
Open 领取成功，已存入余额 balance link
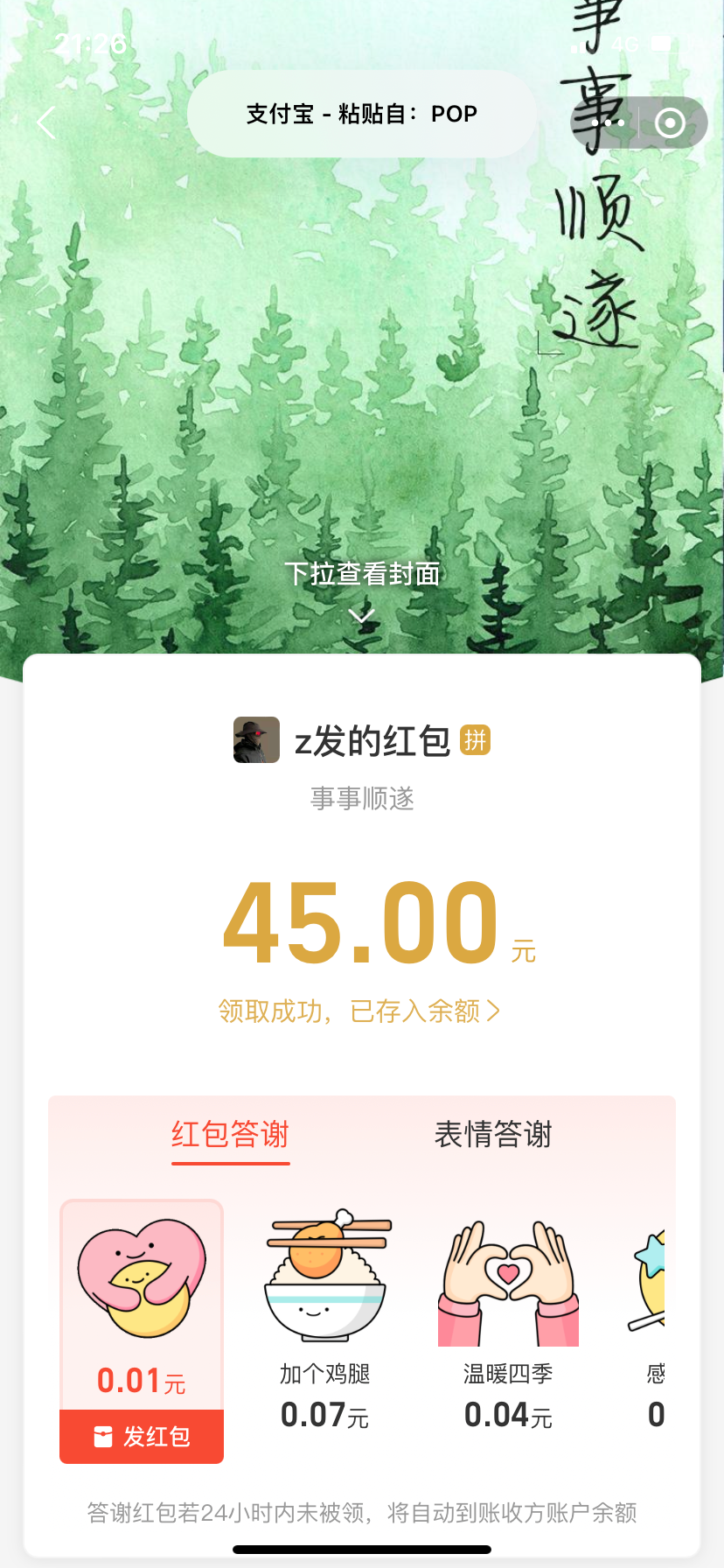point(359,1011)
